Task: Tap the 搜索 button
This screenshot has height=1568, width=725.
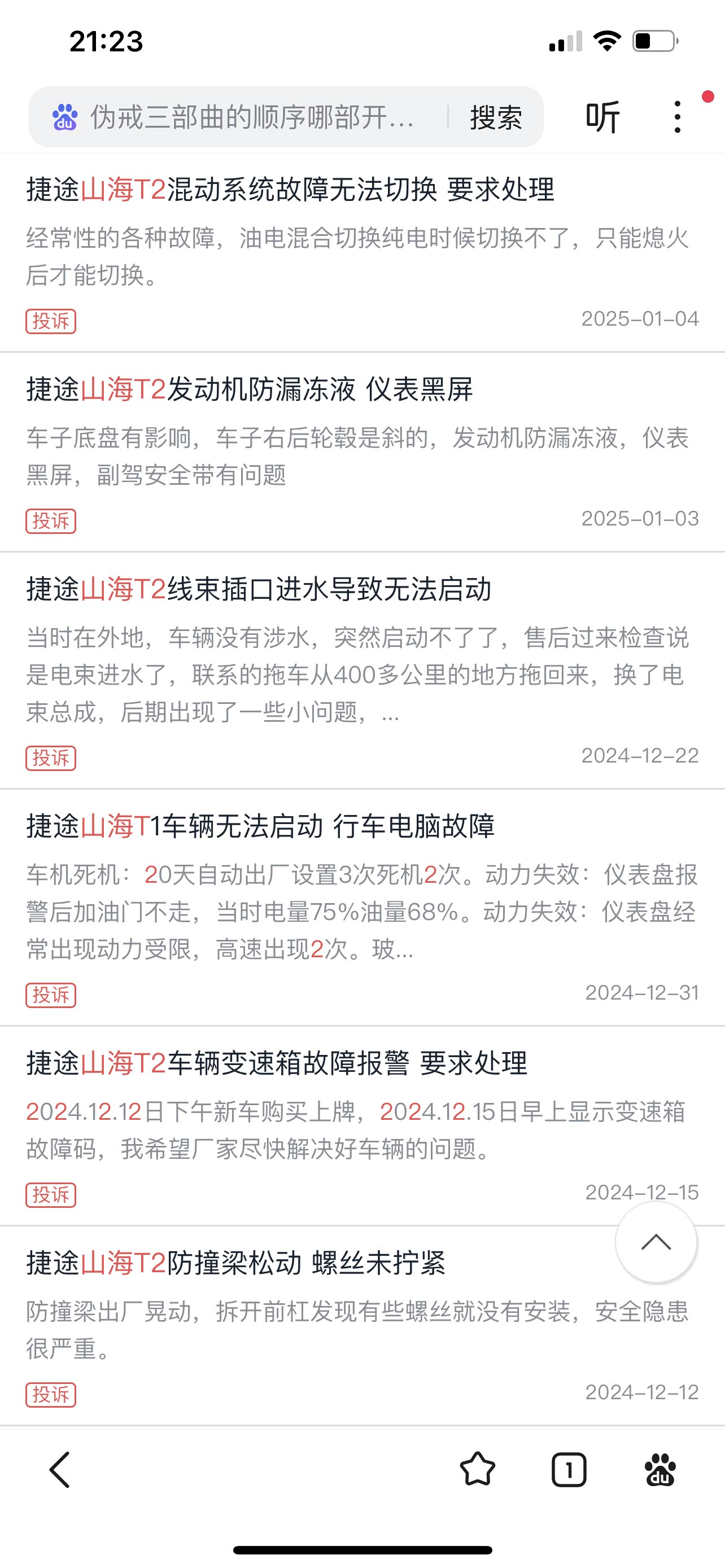Action: [x=496, y=117]
